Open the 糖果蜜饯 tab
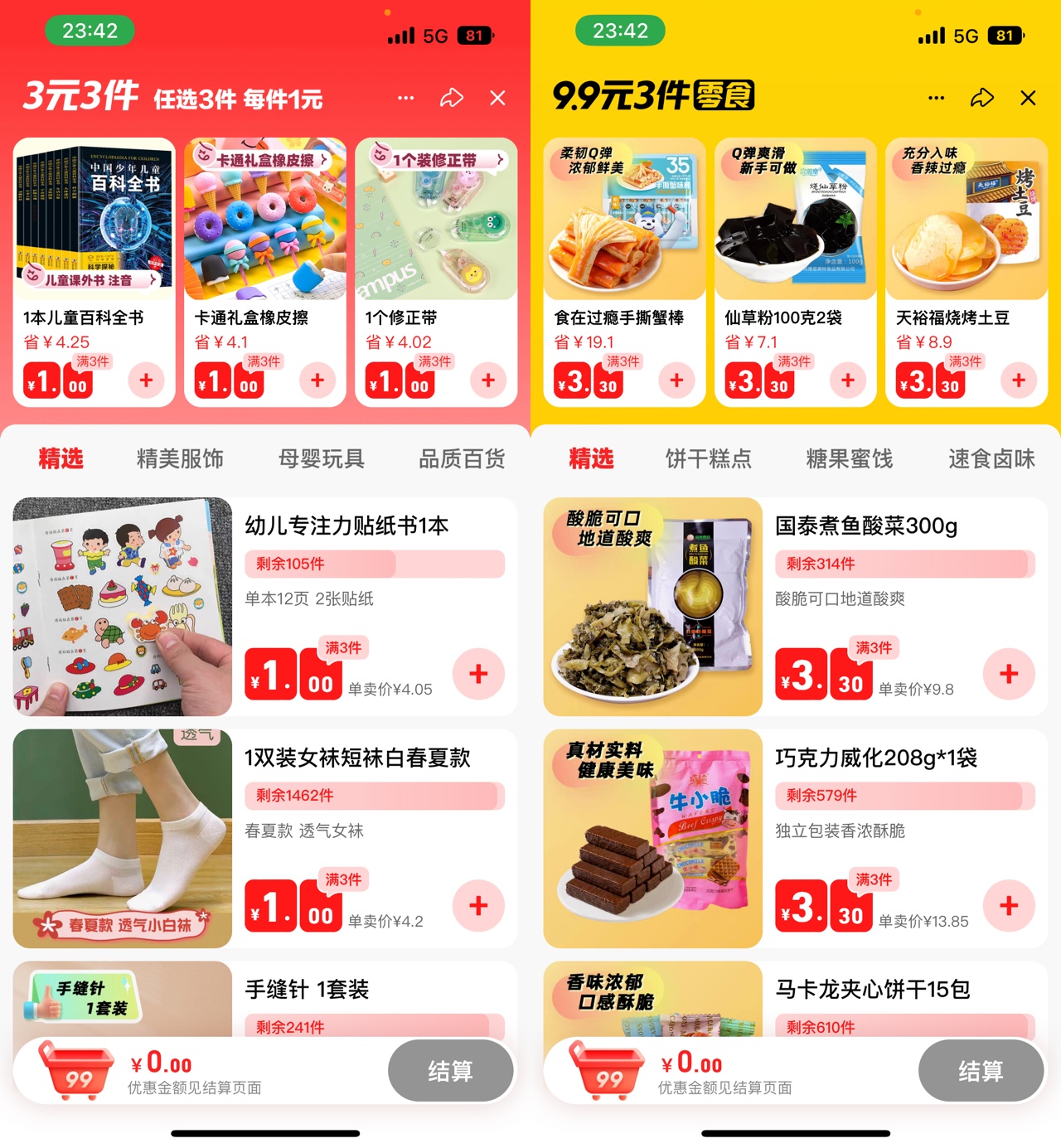 850,458
